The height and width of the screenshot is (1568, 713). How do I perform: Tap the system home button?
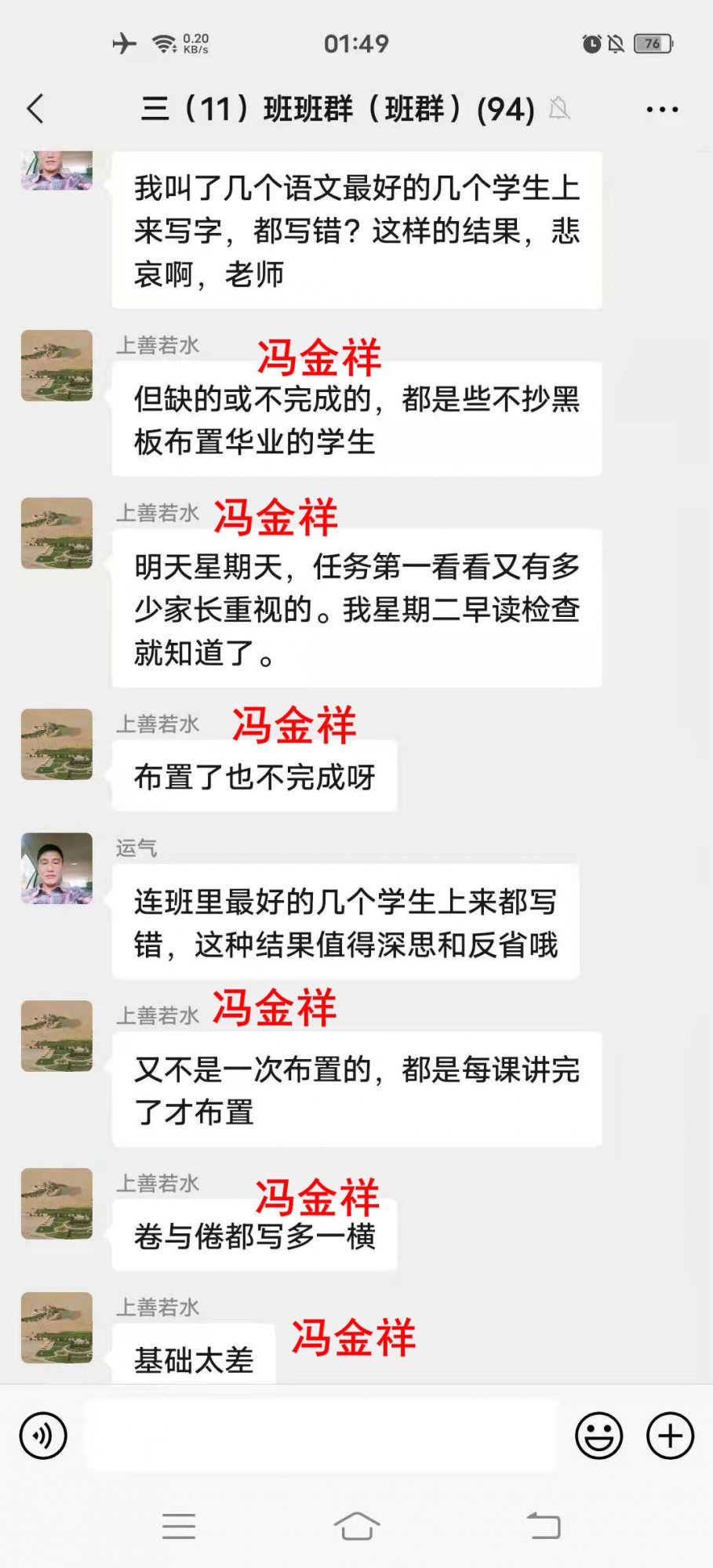(x=357, y=1526)
